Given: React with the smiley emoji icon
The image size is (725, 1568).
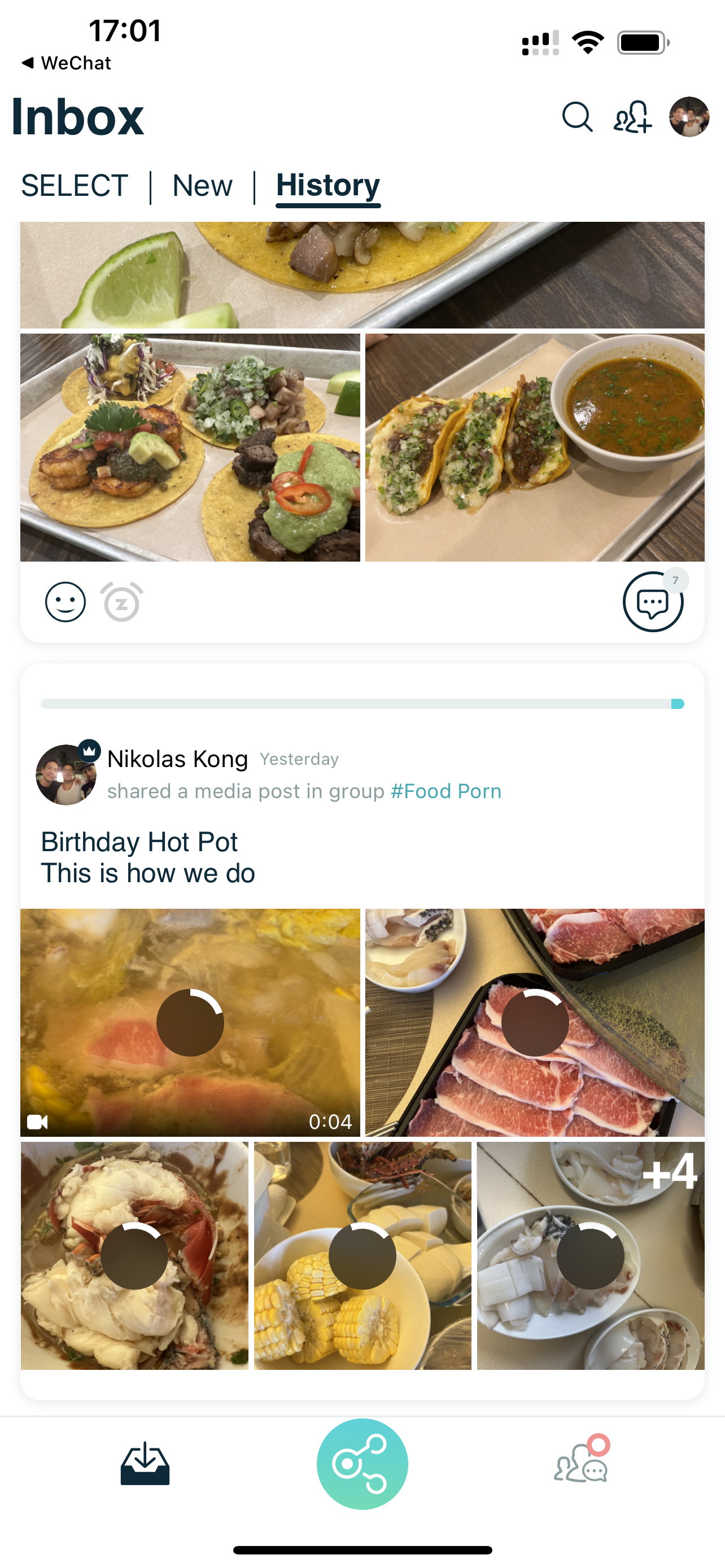Looking at the screenshot, I should (65, 602).
